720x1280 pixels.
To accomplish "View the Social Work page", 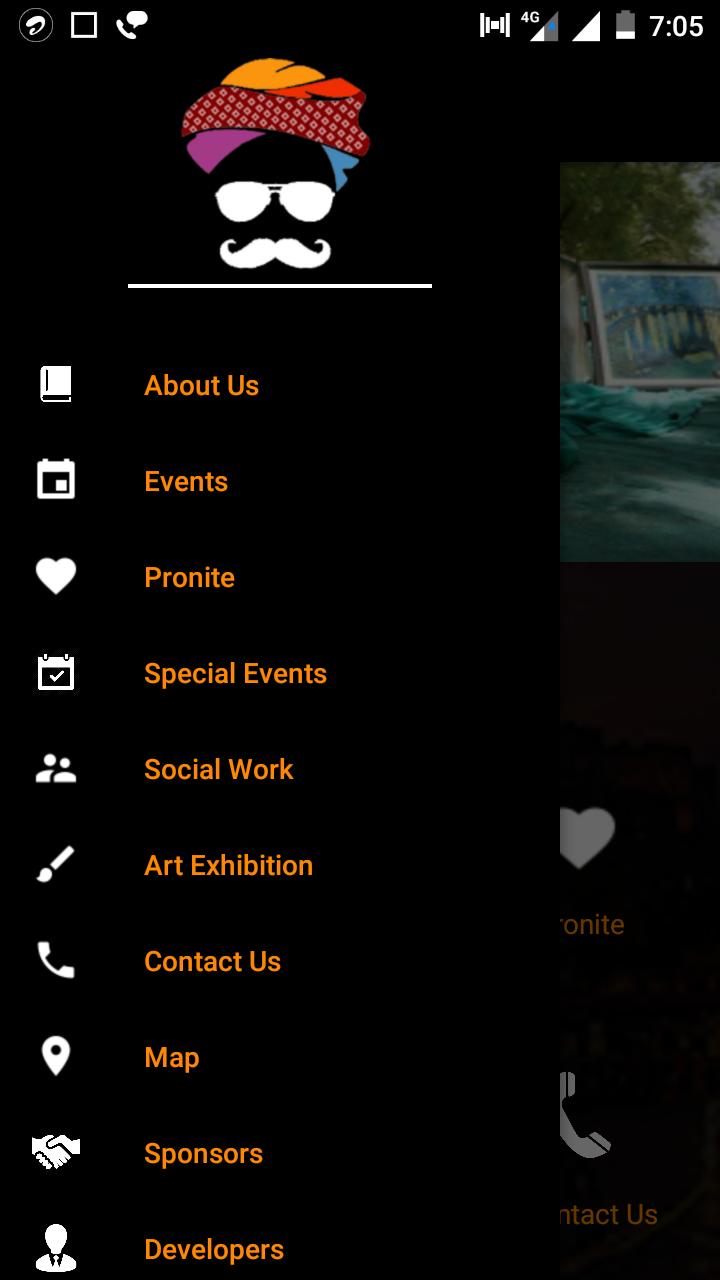I will 218,769.
